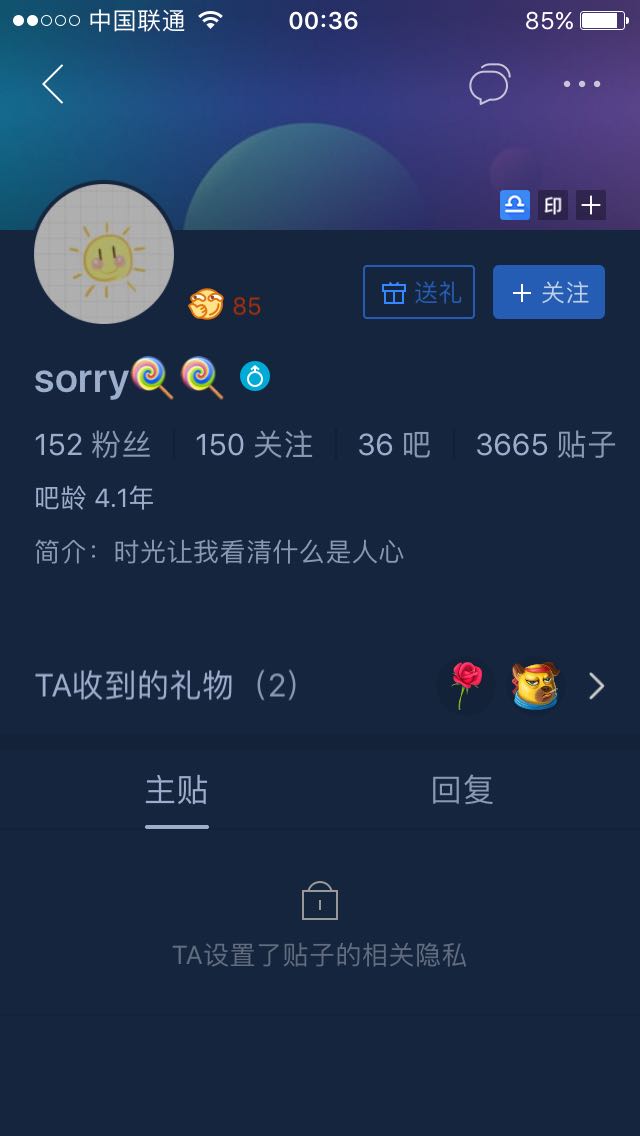Open TA收到的礼物 received gifts row
Screen dimensions: 640x1136
[x=320, y=685]
